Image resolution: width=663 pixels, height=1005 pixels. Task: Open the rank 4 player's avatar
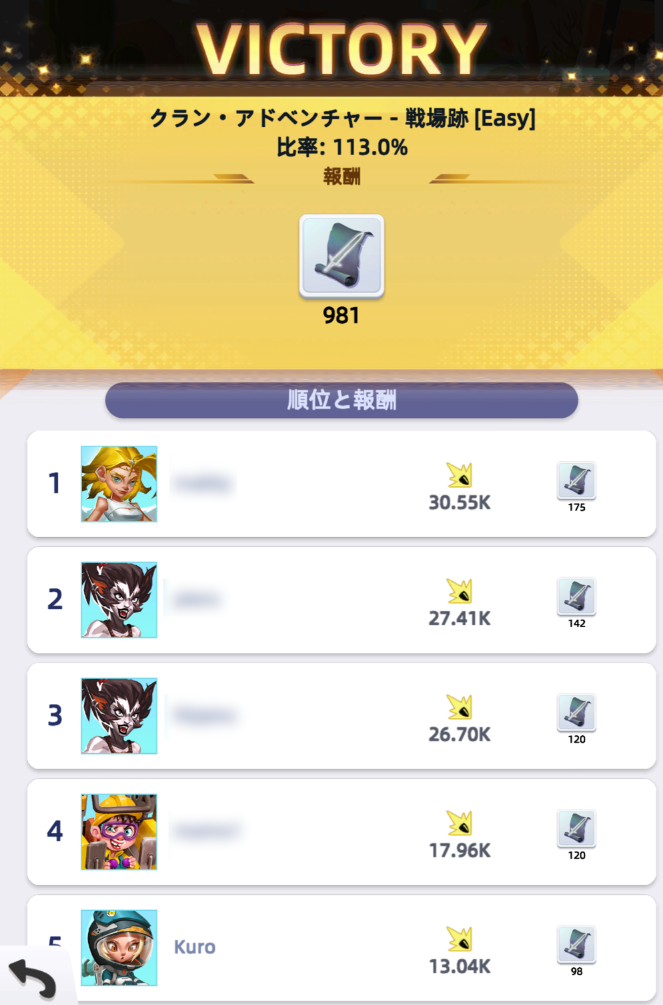pos(119,832)
